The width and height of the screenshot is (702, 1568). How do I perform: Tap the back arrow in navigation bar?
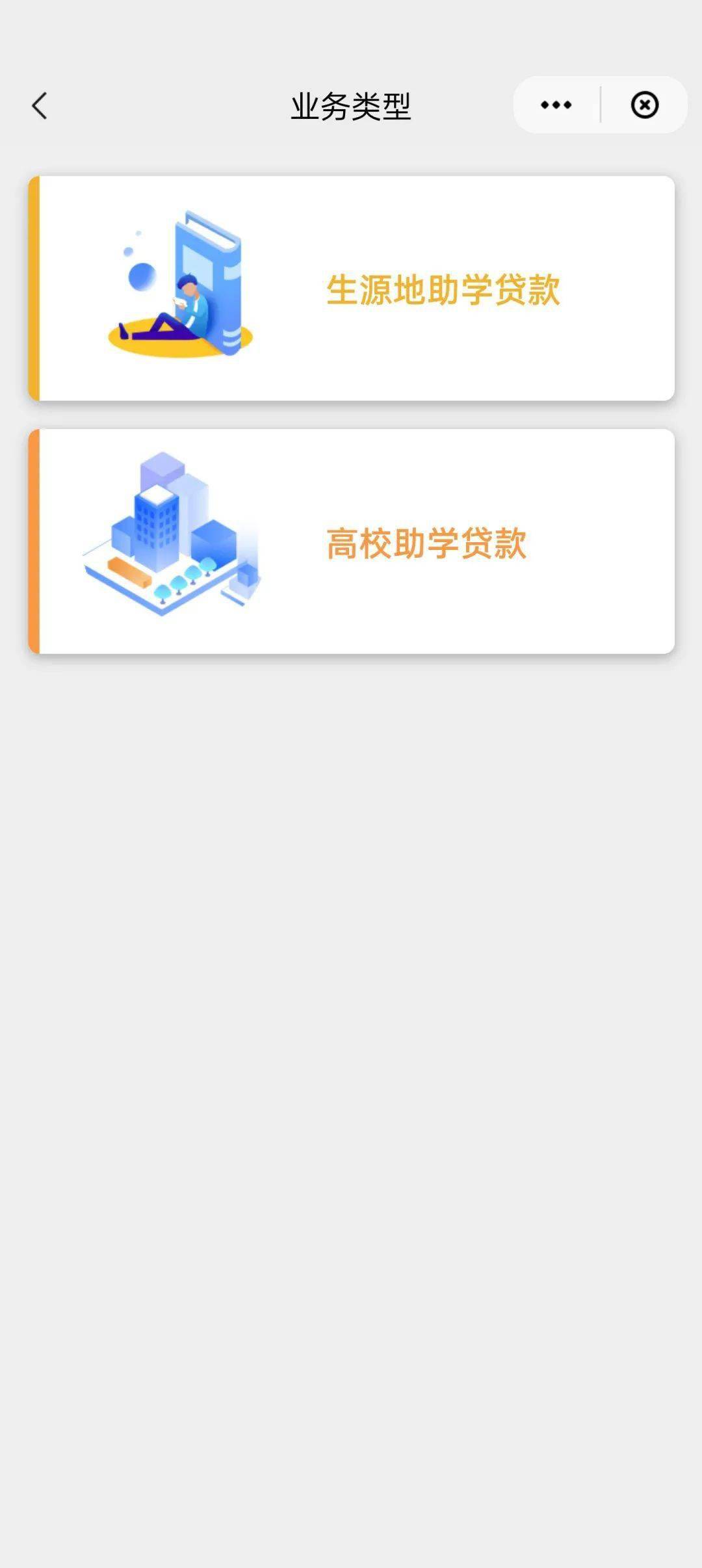coord(39,105)
